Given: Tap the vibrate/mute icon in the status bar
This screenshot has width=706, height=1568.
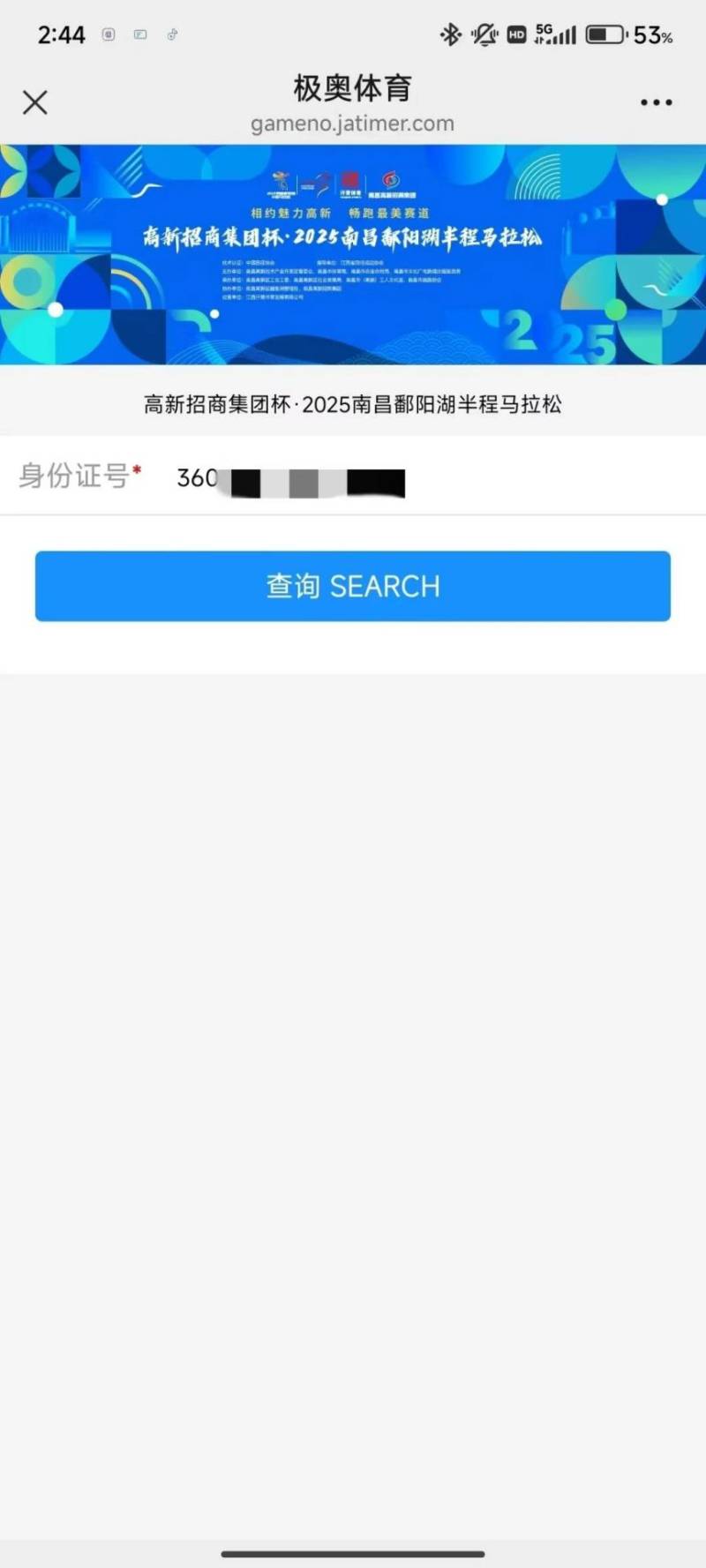Looking at the screenshot, I should click(x=484, y=35).
